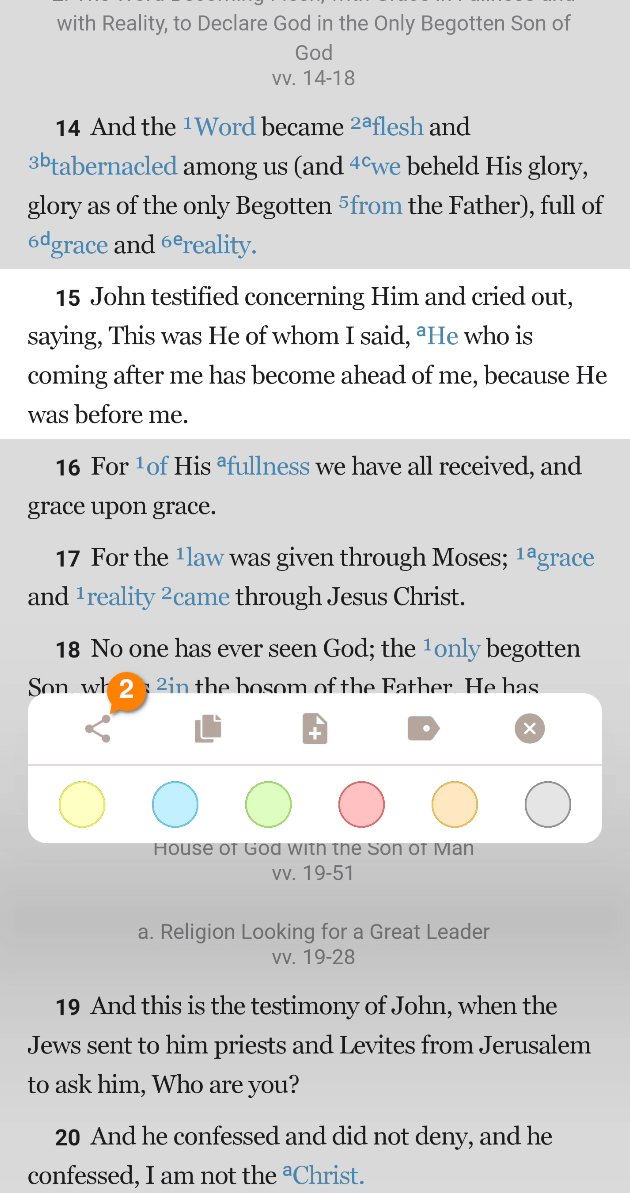Open cross-reference on 'fullness' in verse 16
The width and height of the screenshot is (630, 1193).
pos(263,466)
